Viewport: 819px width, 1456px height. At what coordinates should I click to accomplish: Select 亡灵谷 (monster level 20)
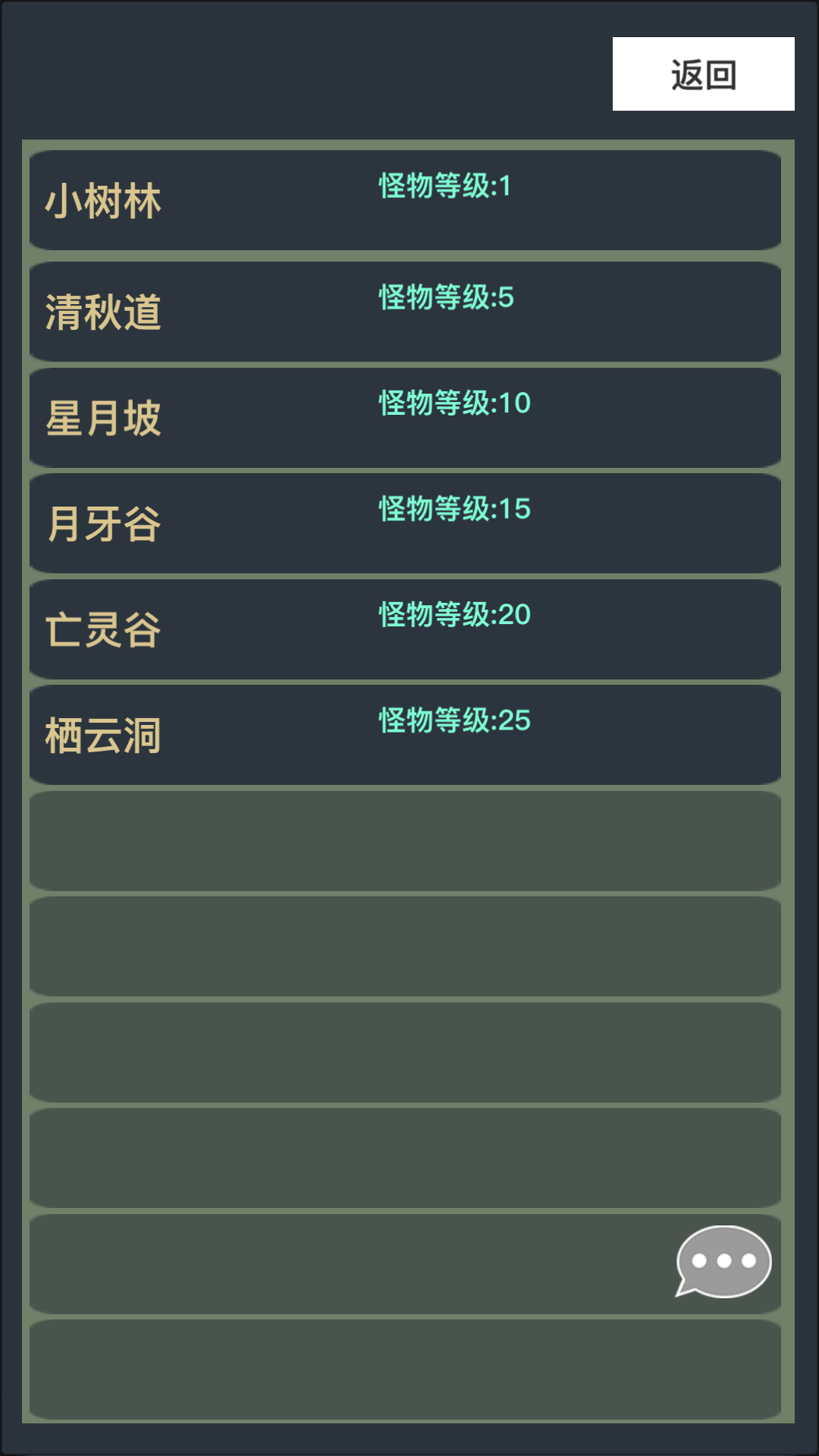point(405,629)
